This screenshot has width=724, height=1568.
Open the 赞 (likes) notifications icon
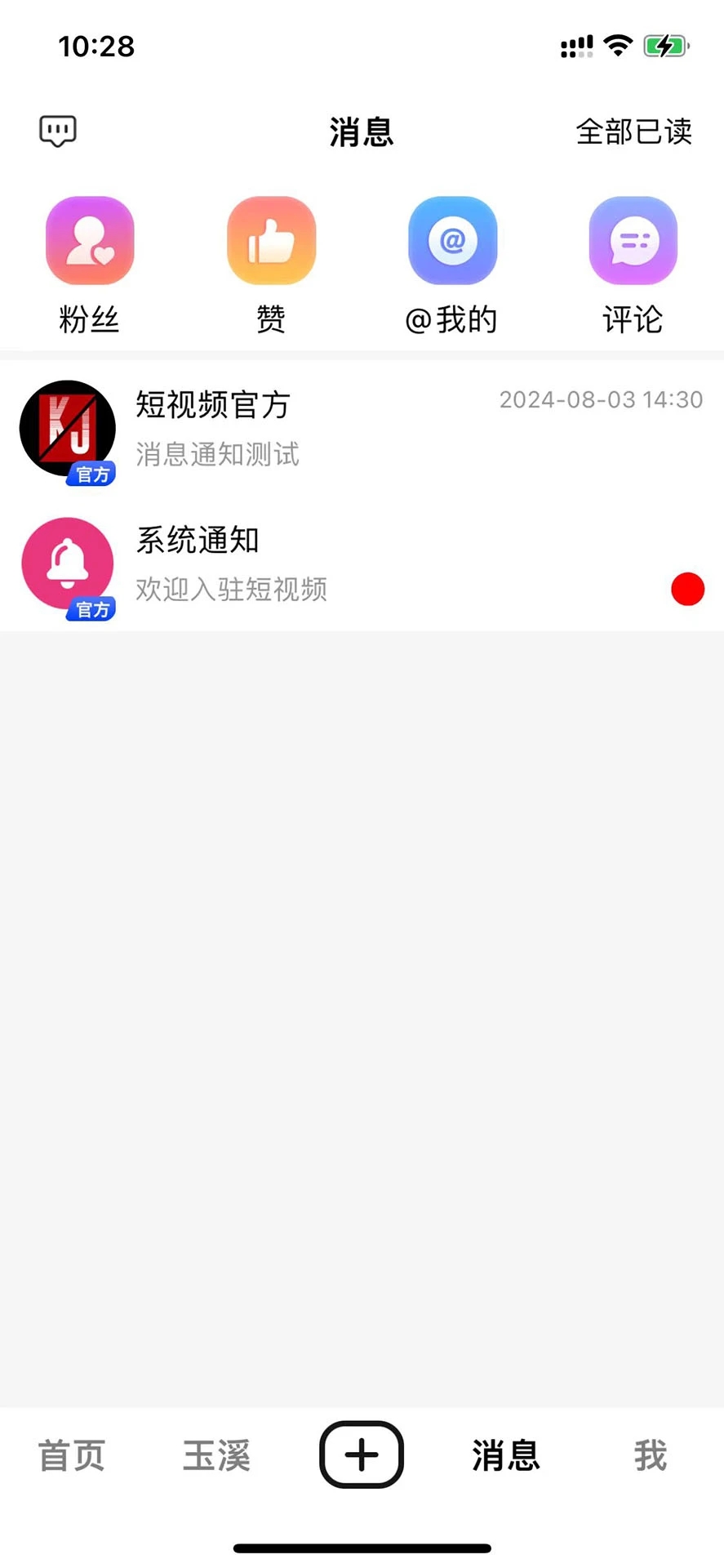[271, 240]
